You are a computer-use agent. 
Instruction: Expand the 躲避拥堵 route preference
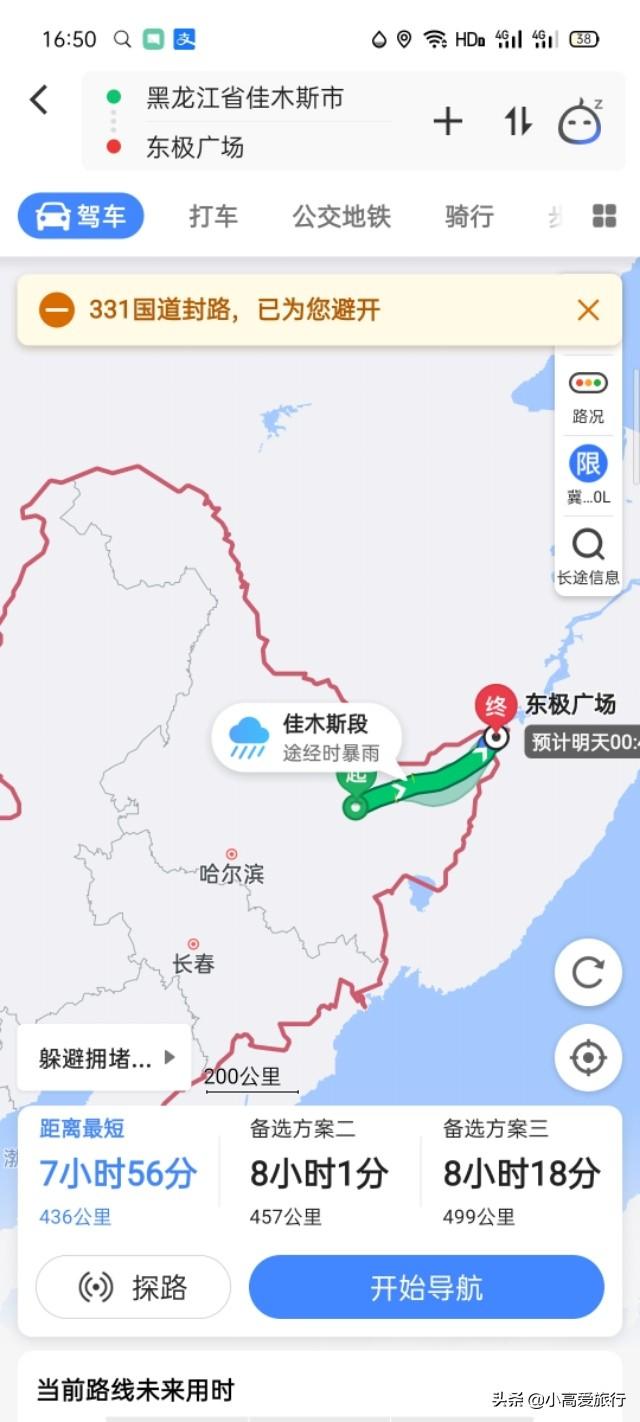[x=104, y=1058]
